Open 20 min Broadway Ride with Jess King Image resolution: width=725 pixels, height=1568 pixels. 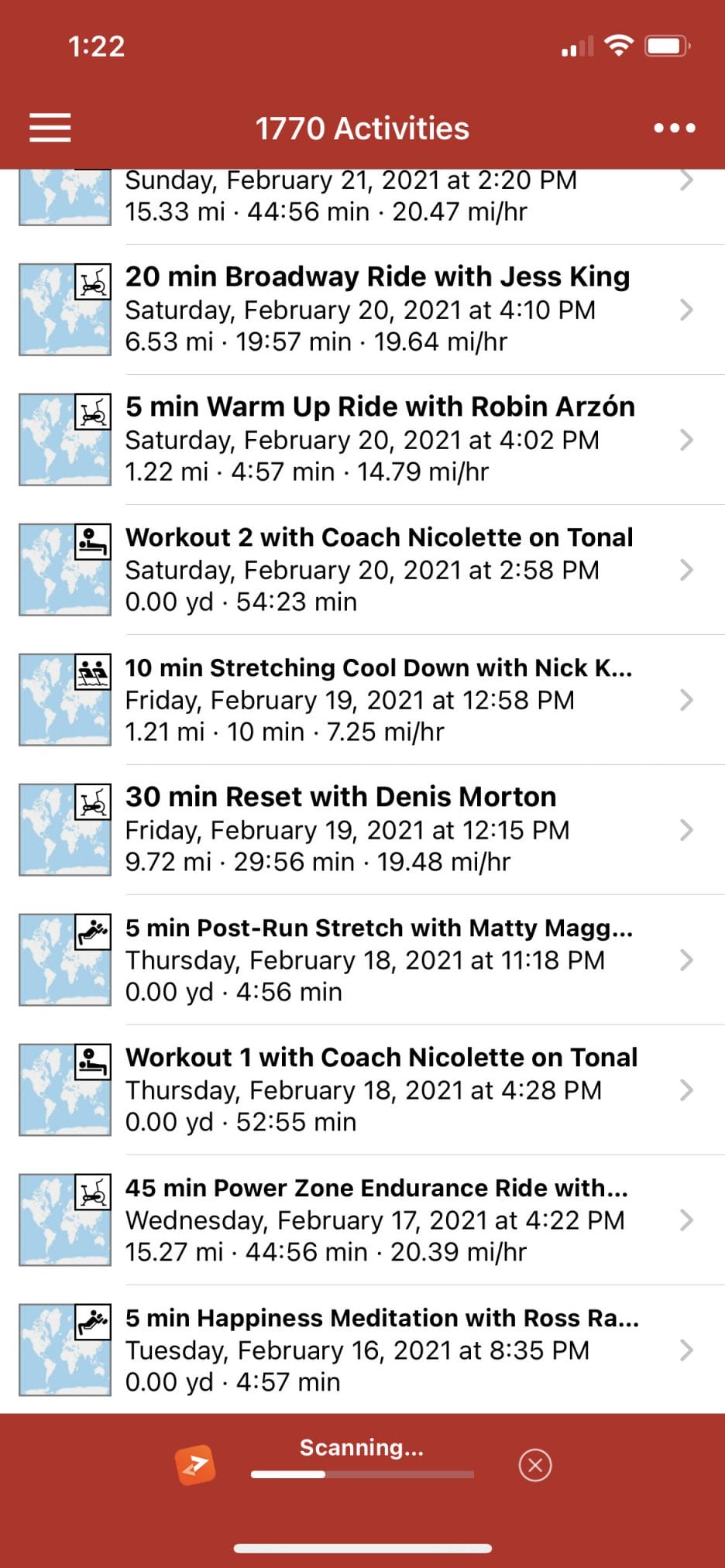(362, 310)
